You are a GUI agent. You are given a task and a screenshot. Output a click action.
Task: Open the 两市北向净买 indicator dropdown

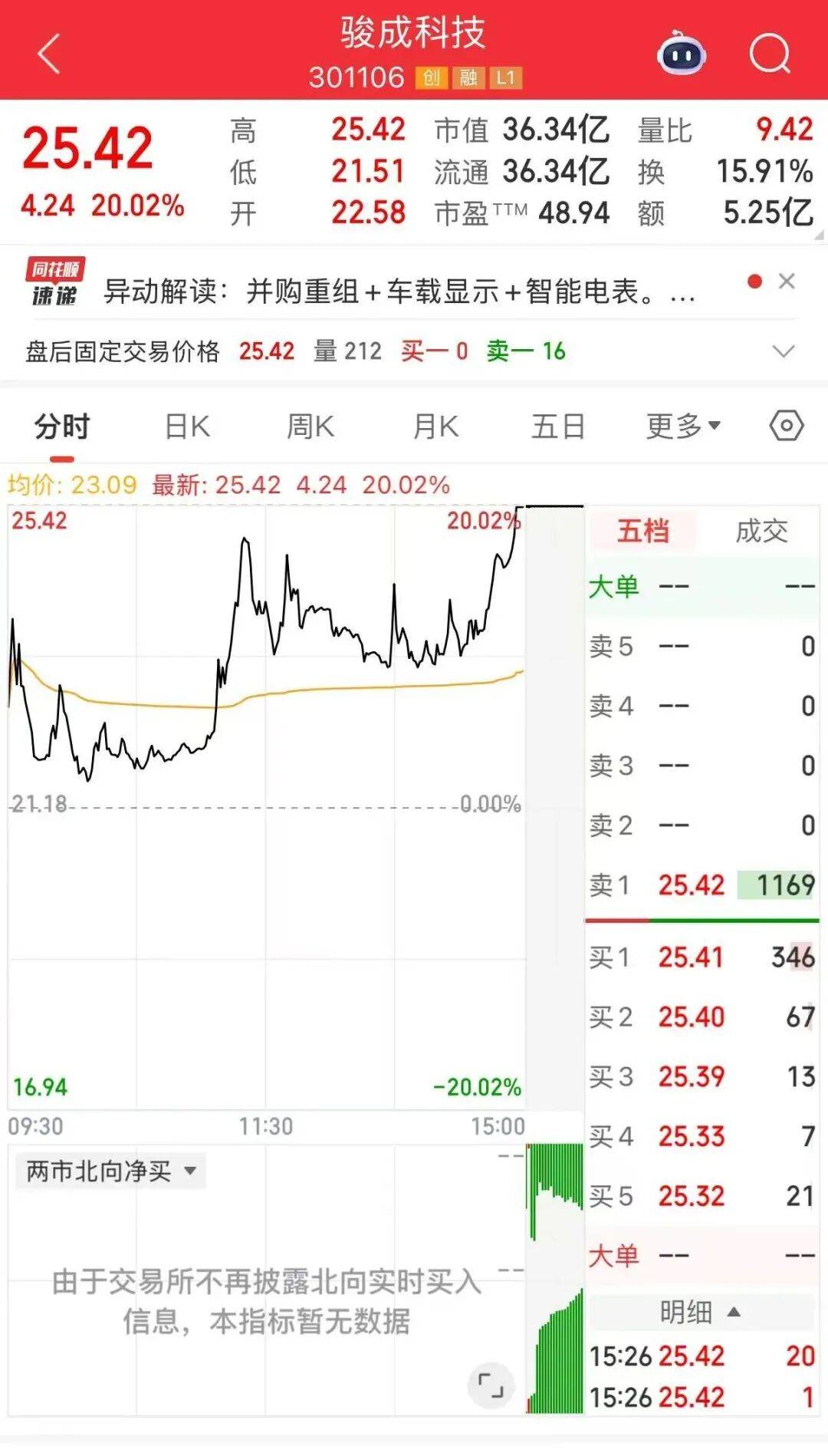pos(110,1171)
